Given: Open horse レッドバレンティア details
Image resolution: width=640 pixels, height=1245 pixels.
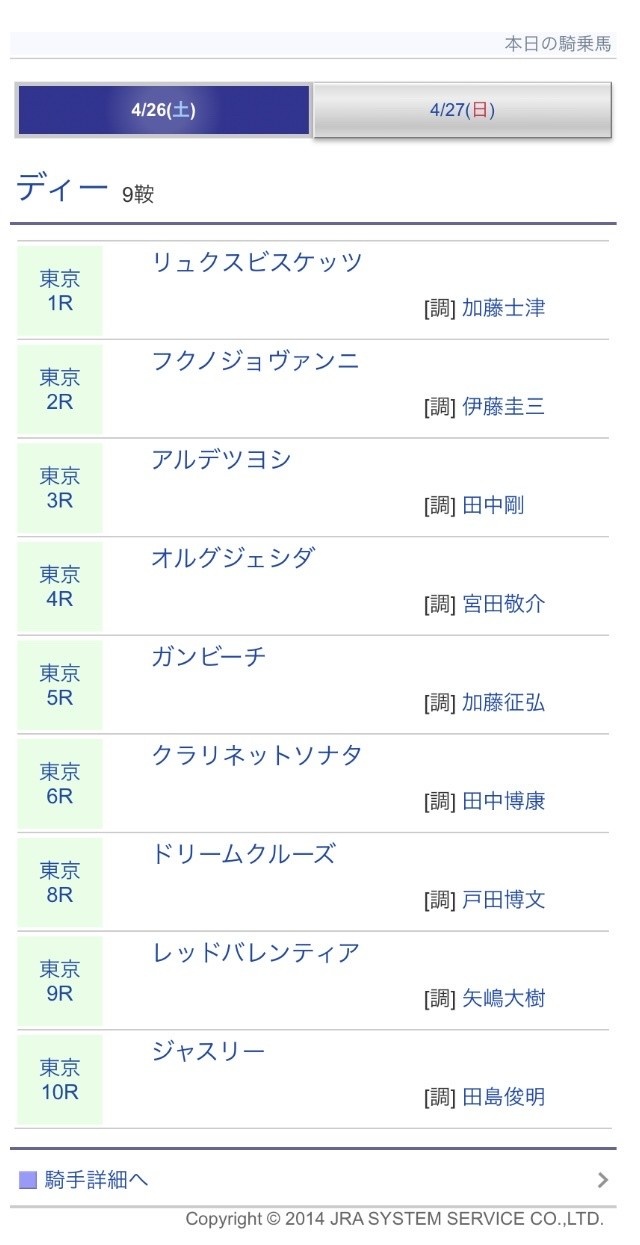Looking at the screenshot, I should point(255,953).
